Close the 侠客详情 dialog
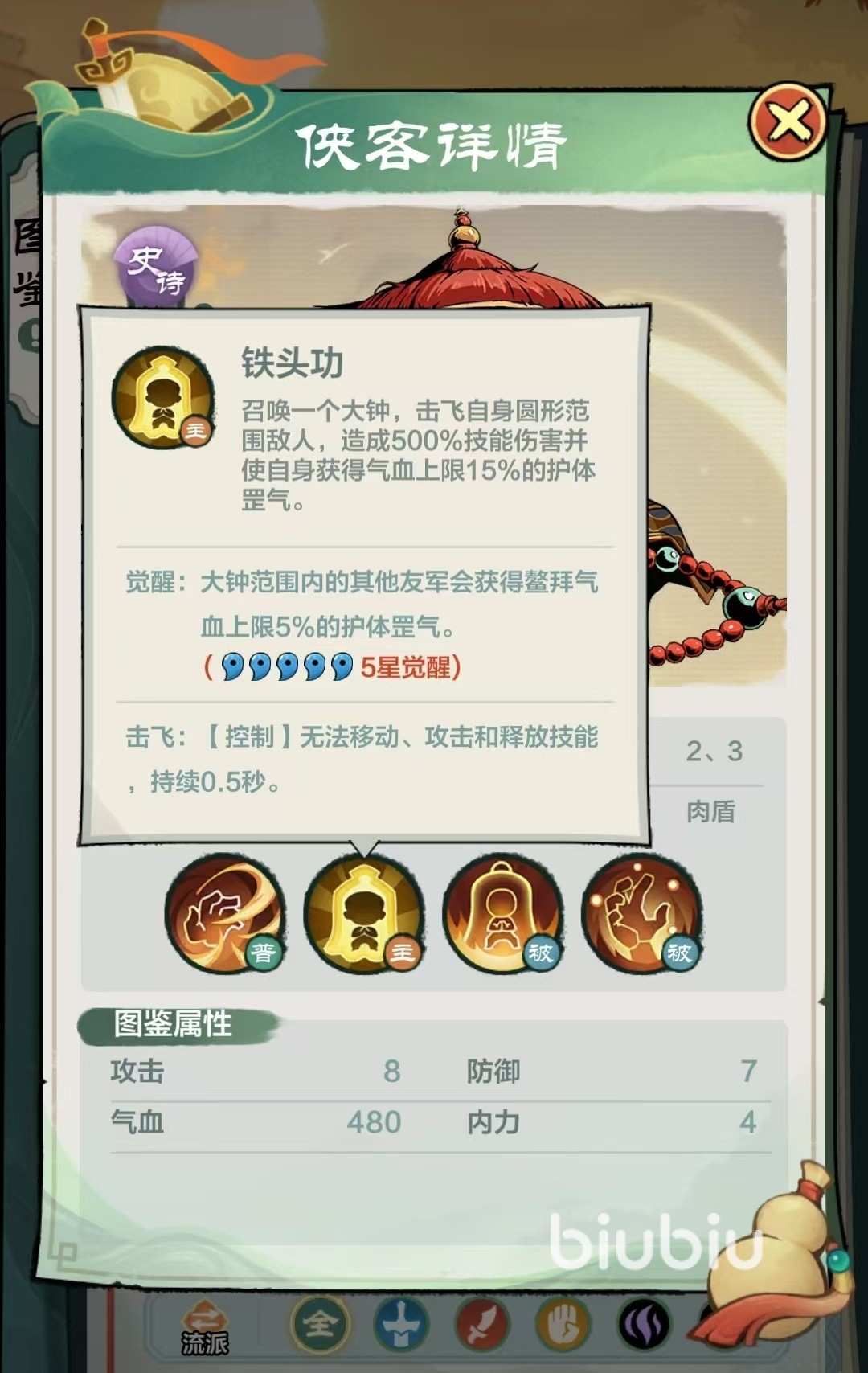868x1373 pixels. click(789, 122)
